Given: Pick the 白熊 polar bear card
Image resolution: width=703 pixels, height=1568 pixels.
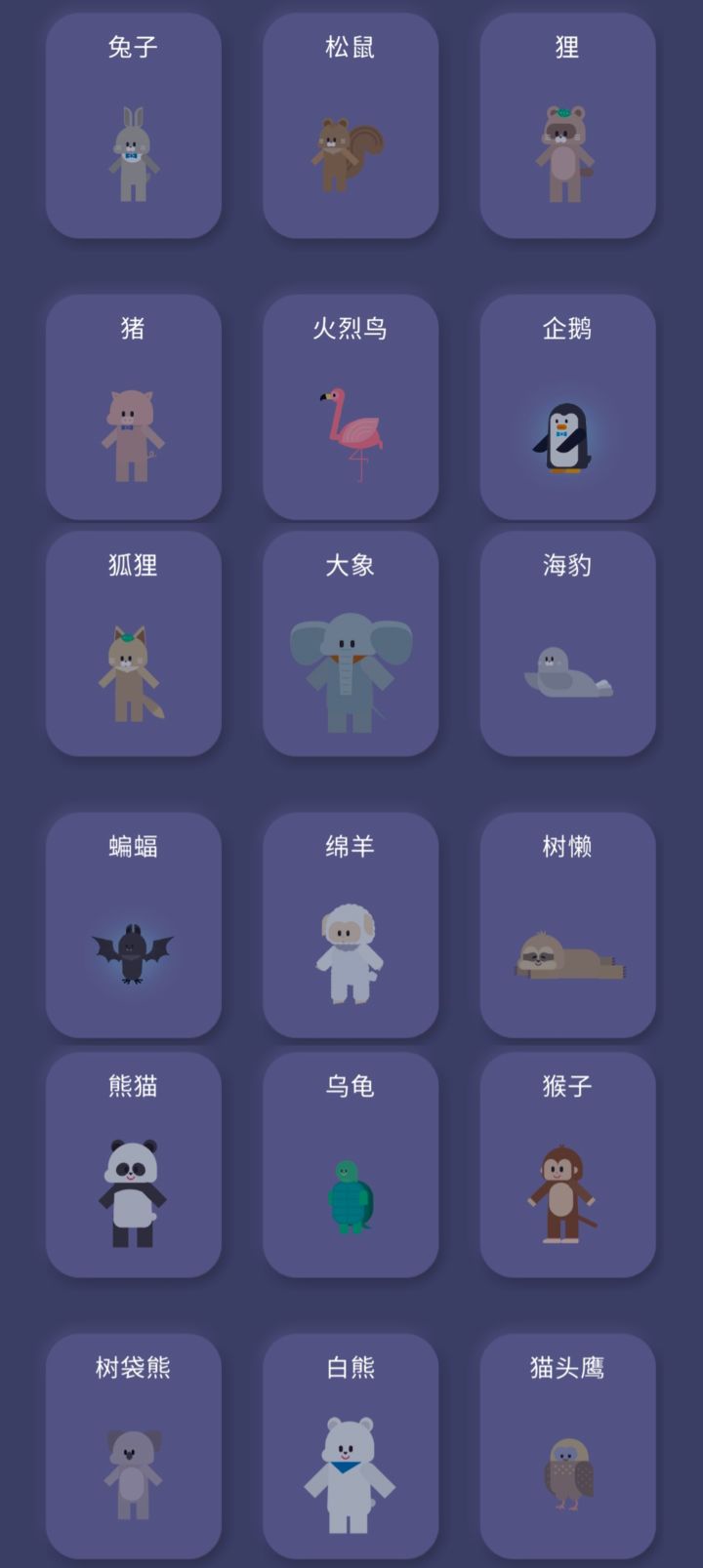Looking at the screenshot, I should (x=351, y=1446).
